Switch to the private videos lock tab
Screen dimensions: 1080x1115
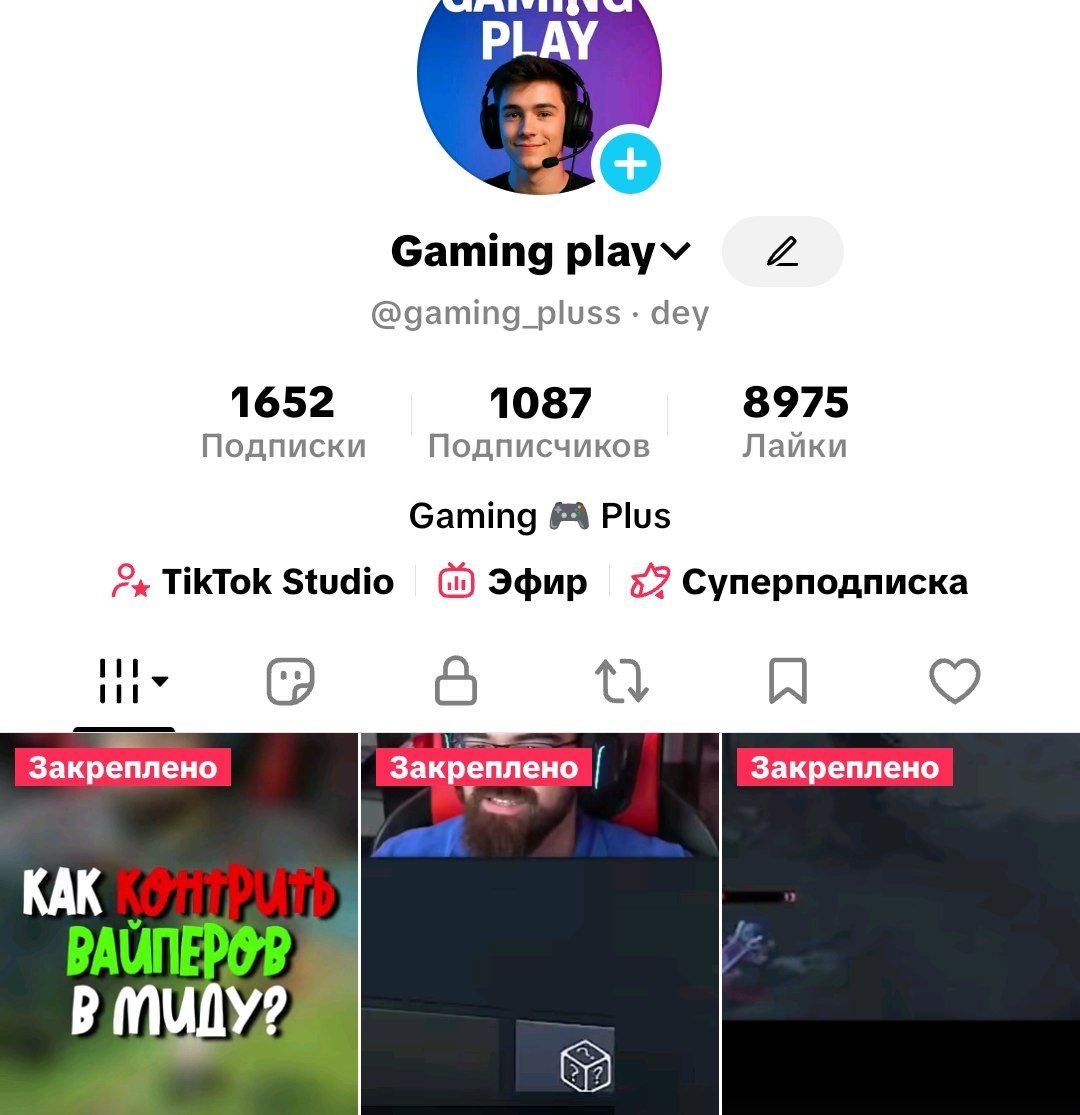click(x=456, y=682)
